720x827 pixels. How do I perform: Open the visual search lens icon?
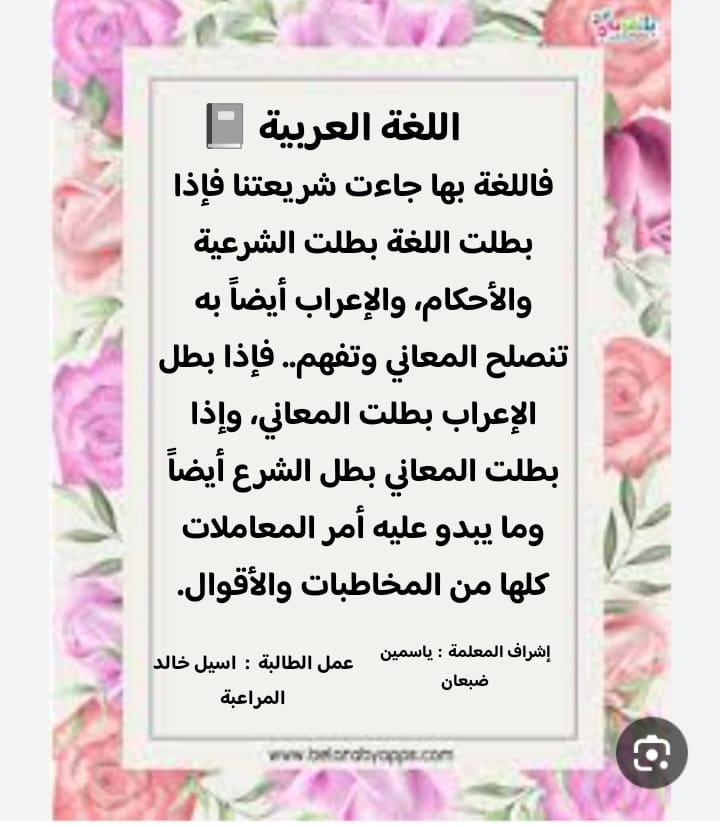pos(651,753)
